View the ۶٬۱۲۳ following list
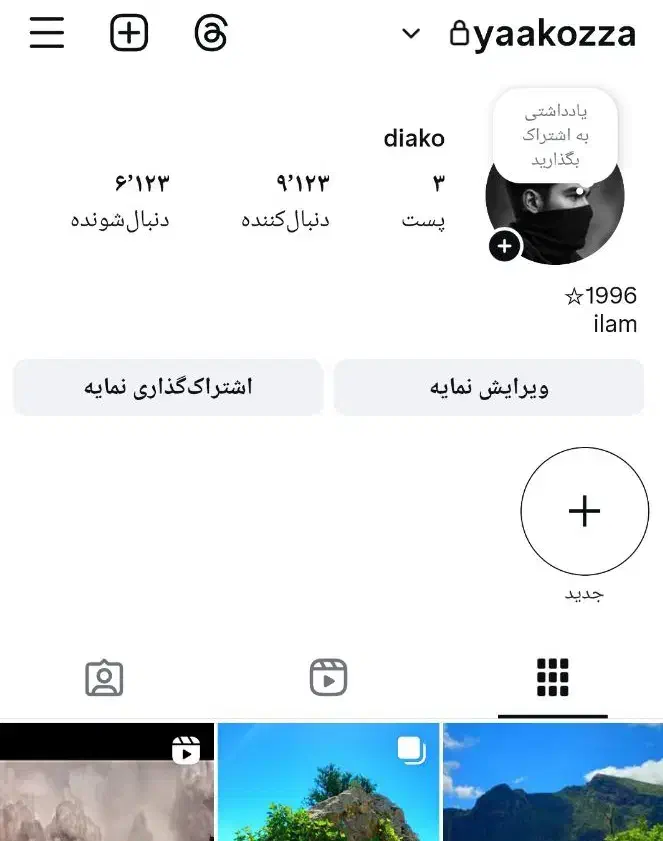Viewport: 663px width, 841px height. 120,200
